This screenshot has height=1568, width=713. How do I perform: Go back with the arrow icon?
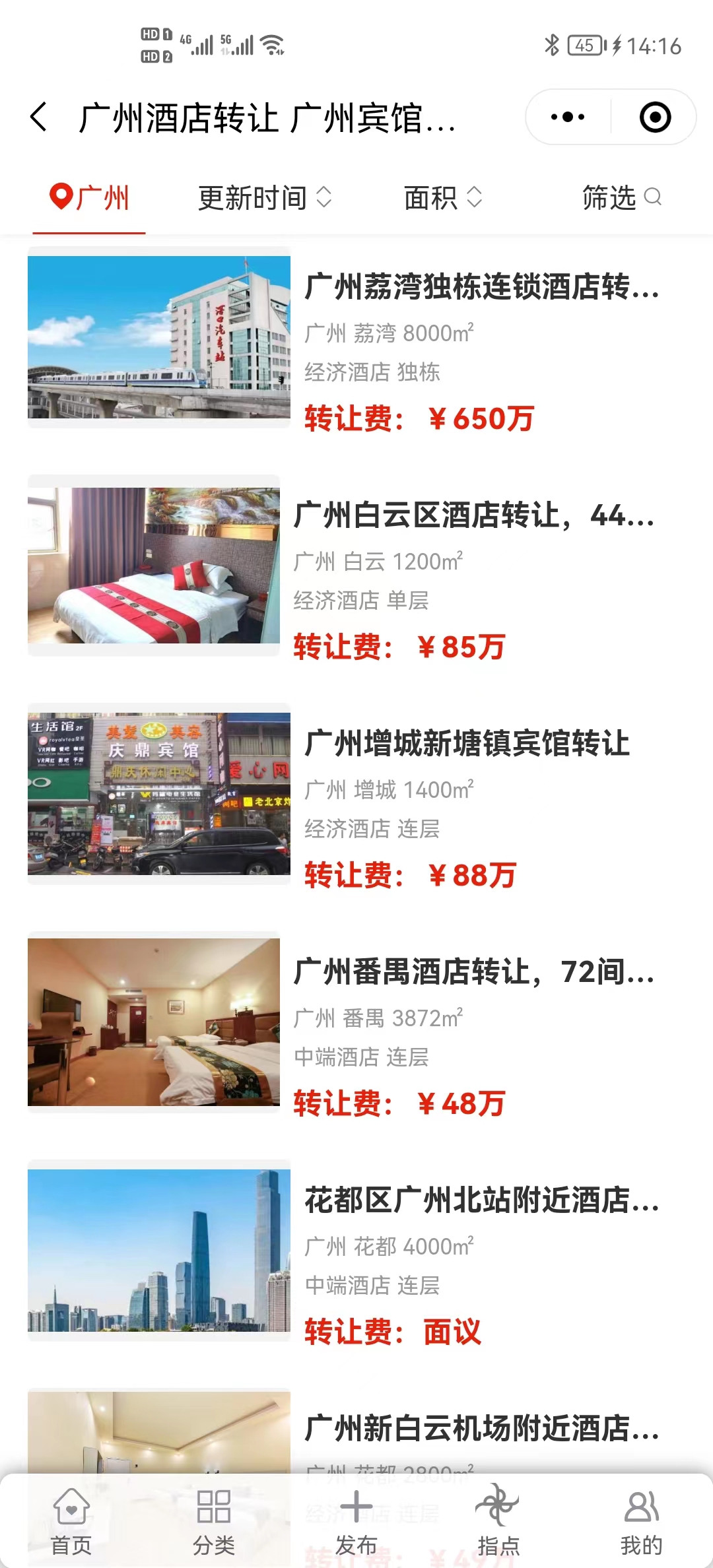coord(40,117)
